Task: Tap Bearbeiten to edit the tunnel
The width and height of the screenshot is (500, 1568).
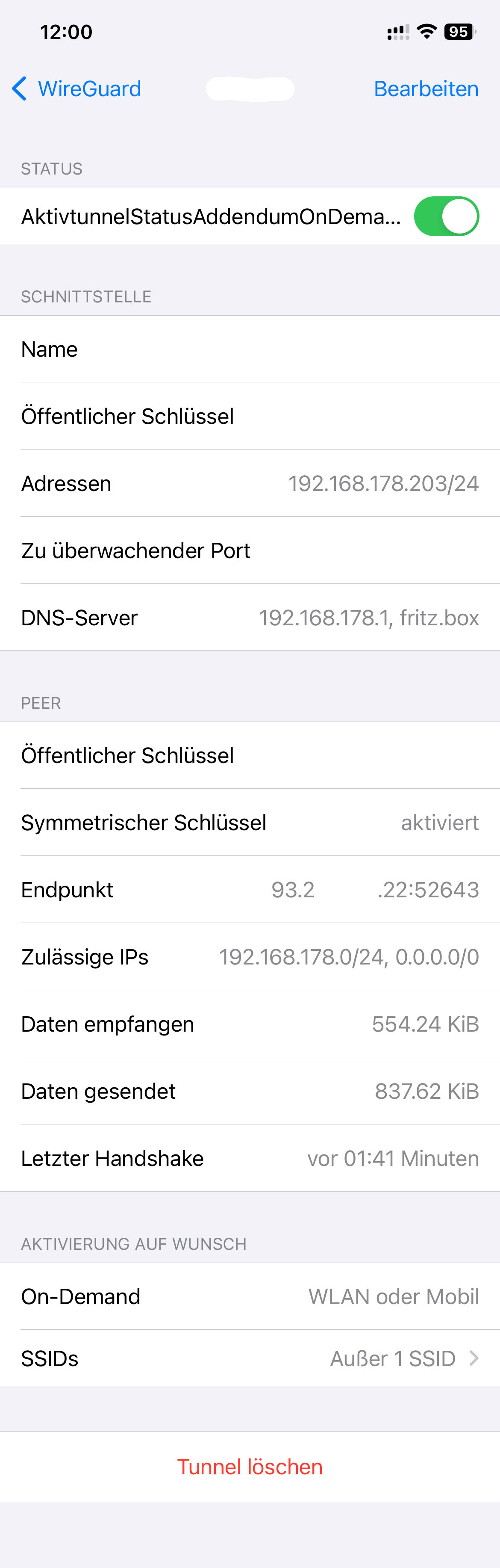Action: click(426, 89)
